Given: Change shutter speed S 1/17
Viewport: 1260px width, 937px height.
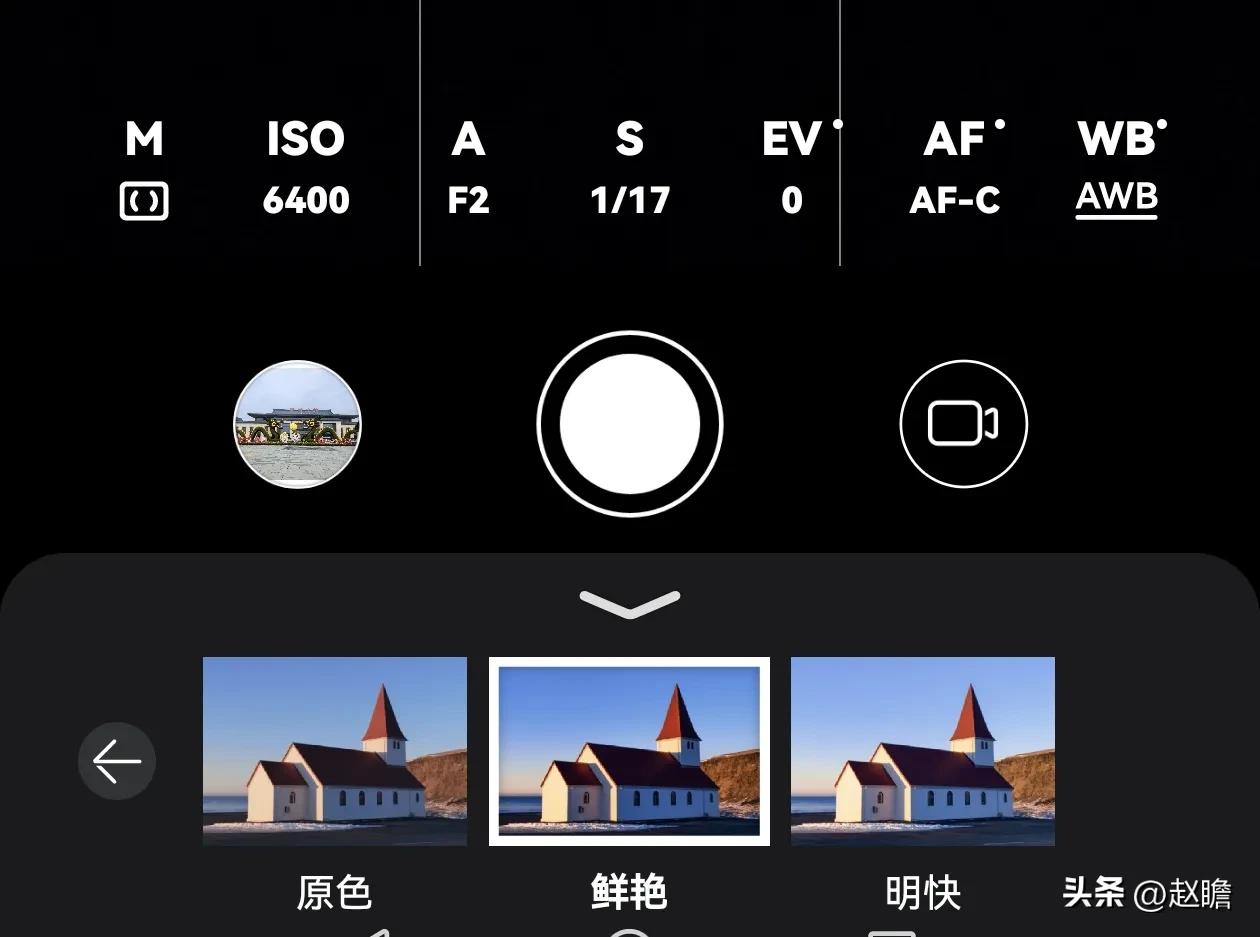Looking at the screenshot, I should (x=629, y=168).
